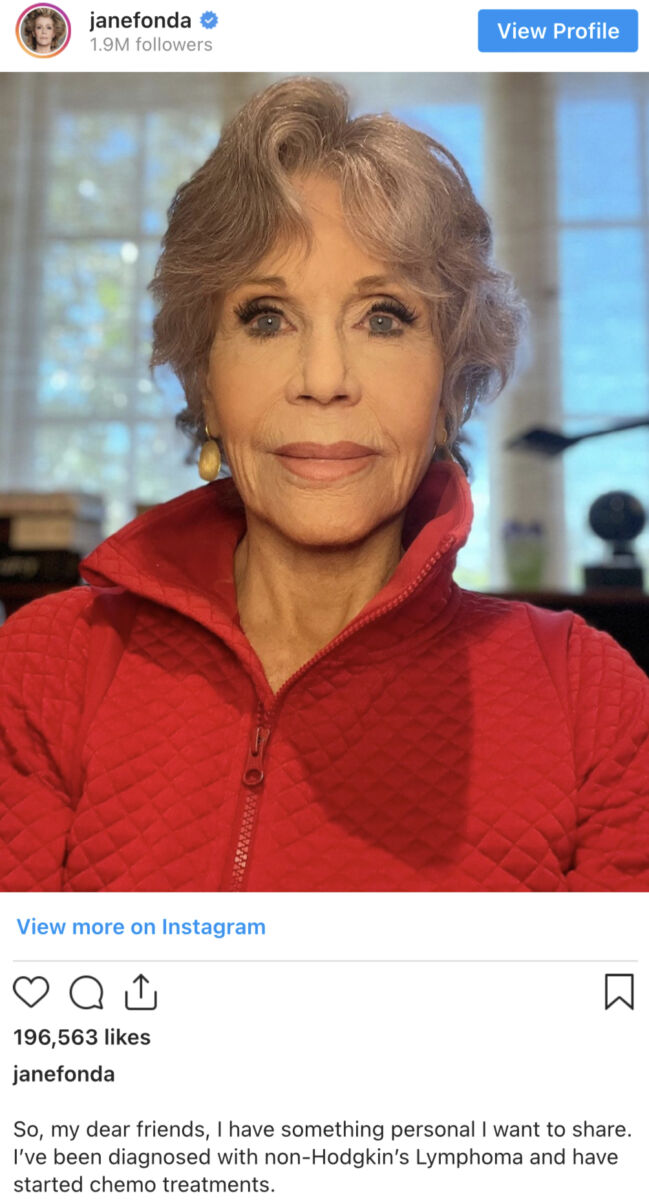649x1200 pixels.
Task: Like this post with the heart icon
Action: tap(31, 992)
